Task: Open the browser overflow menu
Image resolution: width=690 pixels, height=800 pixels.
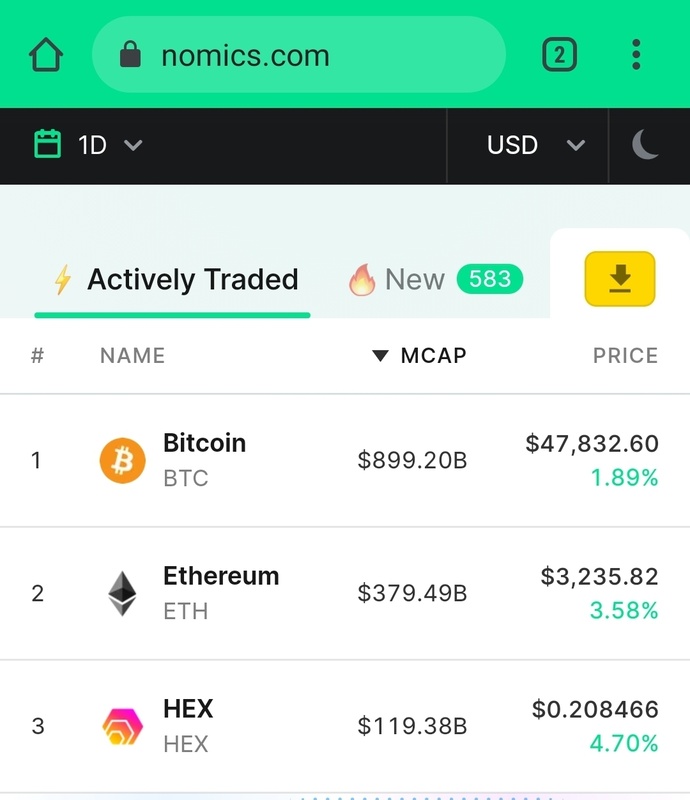Action: tap(636, 55)
